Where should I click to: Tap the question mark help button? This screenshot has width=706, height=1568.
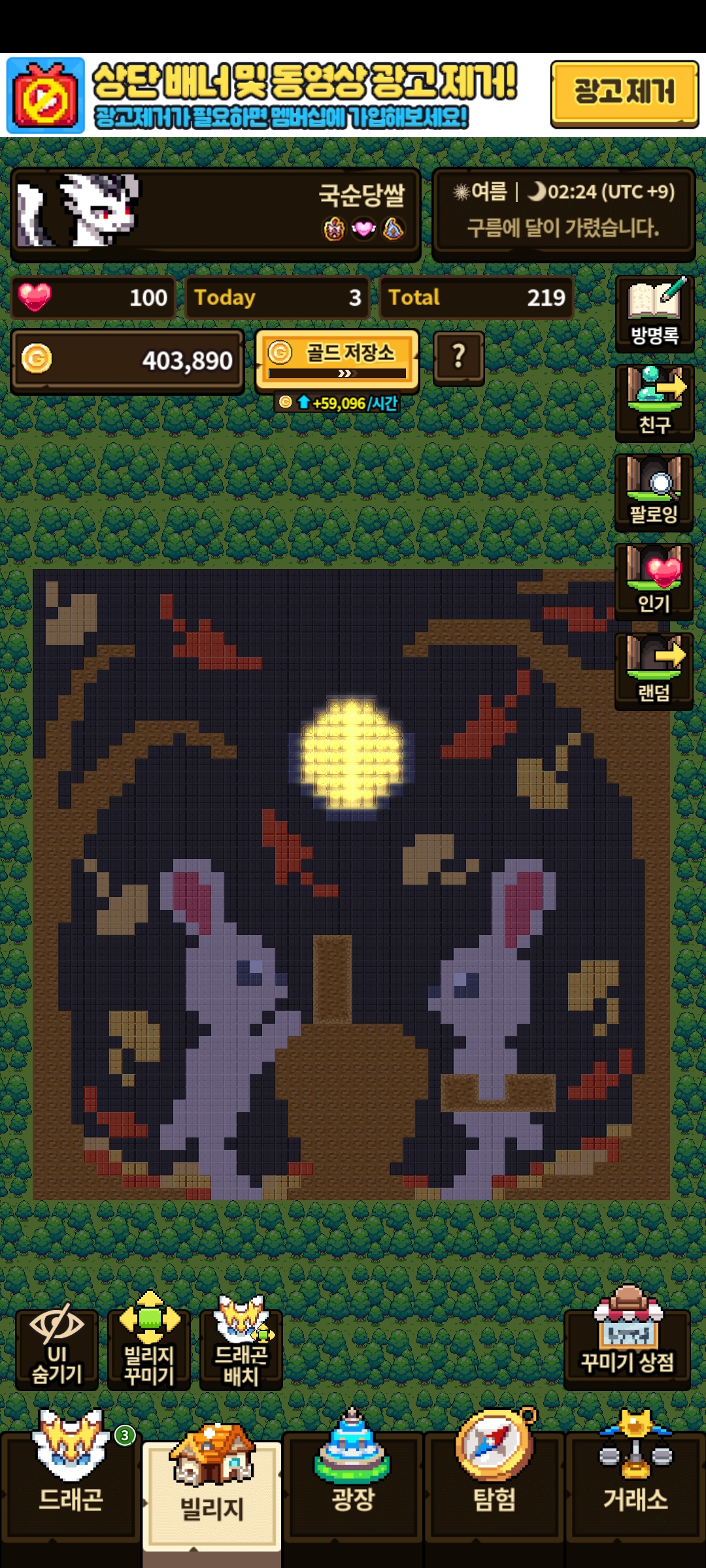pos(458,357)
